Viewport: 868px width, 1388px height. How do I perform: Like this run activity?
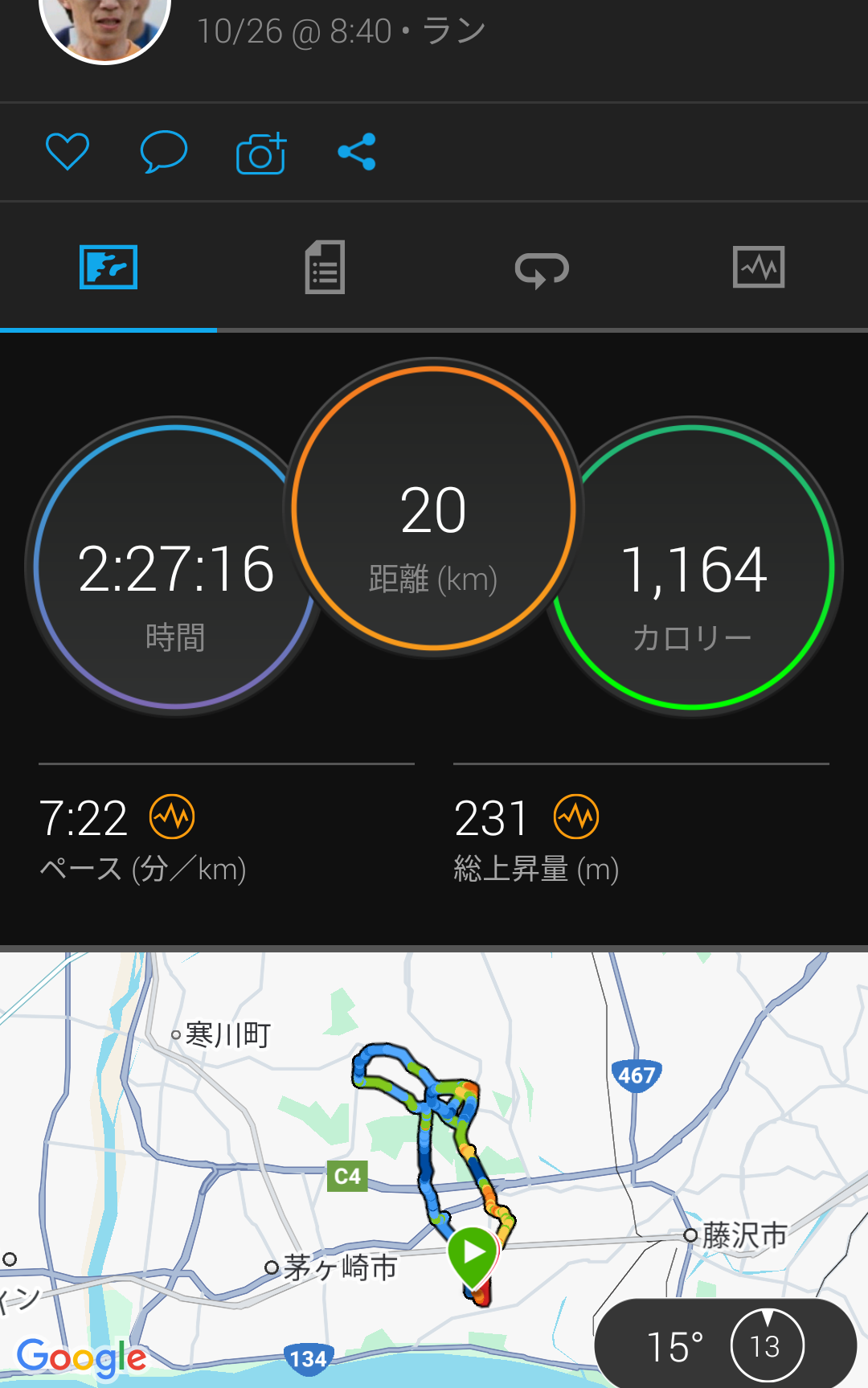68,152
